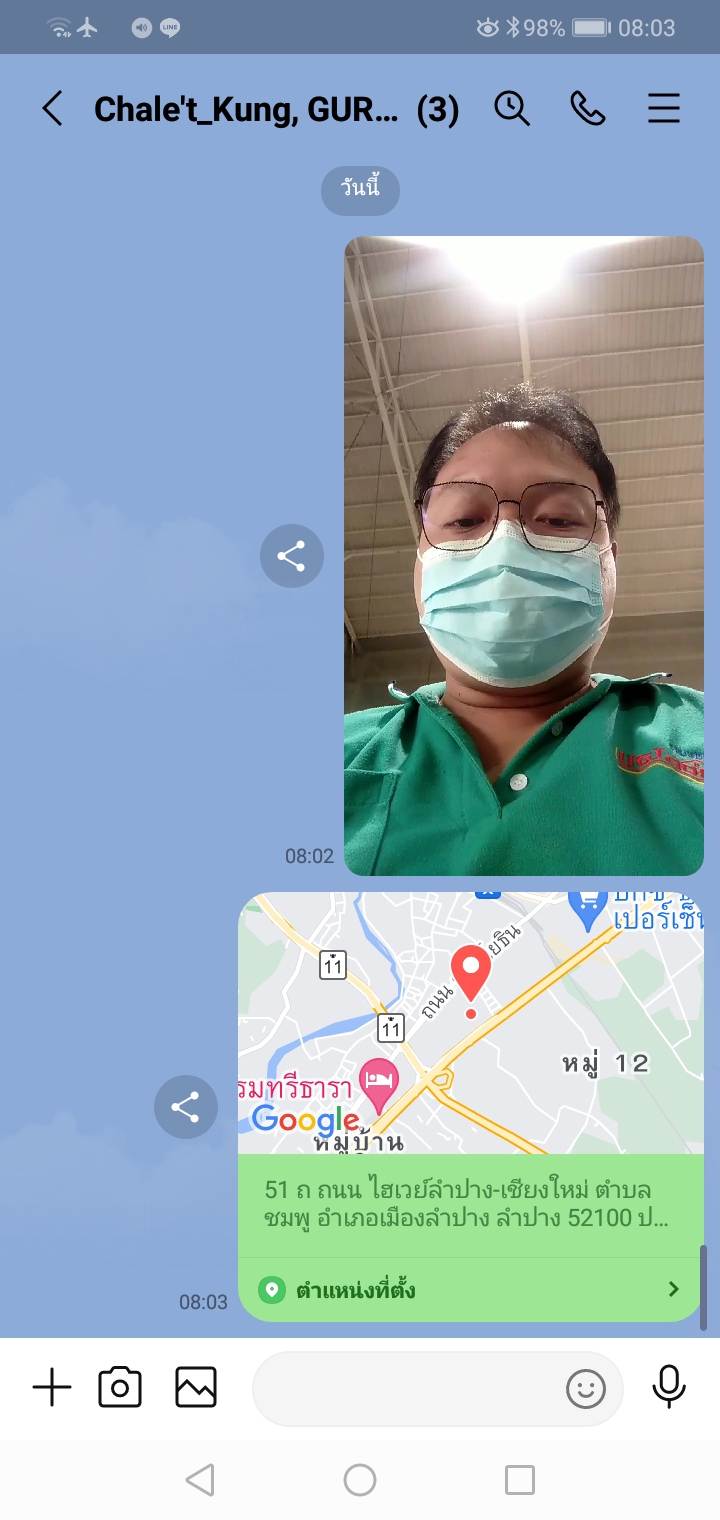Open the chat menu

[x=663, y=109]
